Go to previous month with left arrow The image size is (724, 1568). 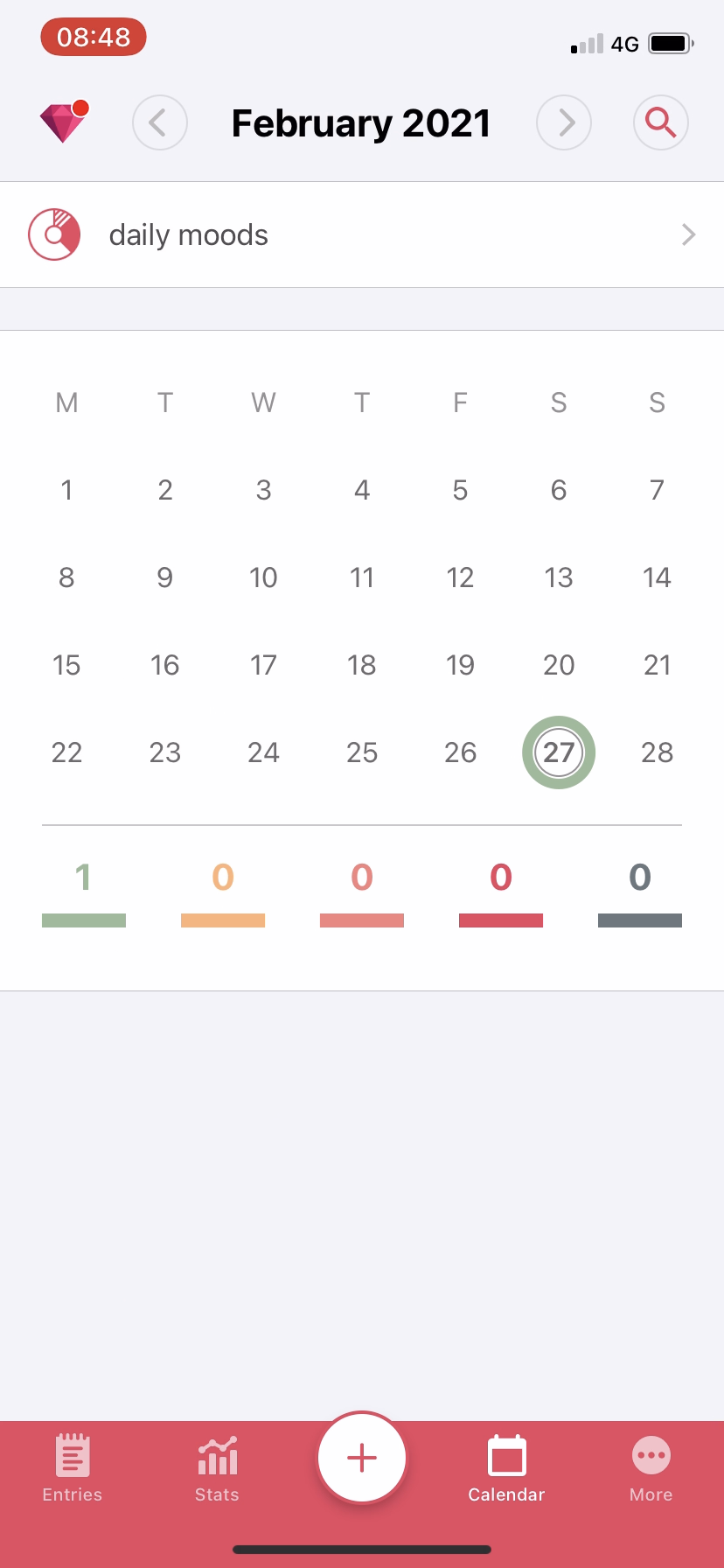[x=159, y=122]
